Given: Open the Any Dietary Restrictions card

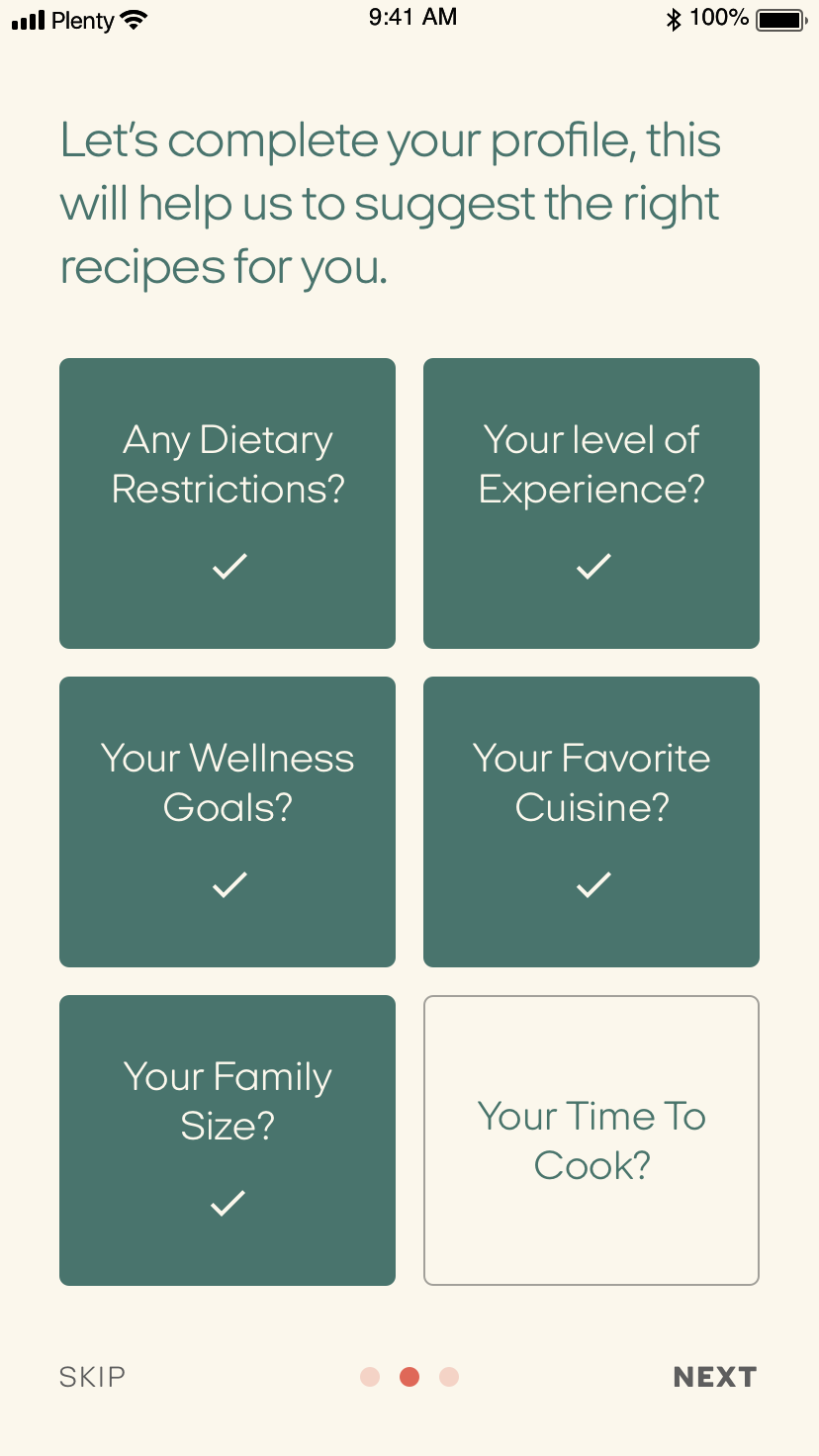Looking at the screenshot, I should coord(227,502).
